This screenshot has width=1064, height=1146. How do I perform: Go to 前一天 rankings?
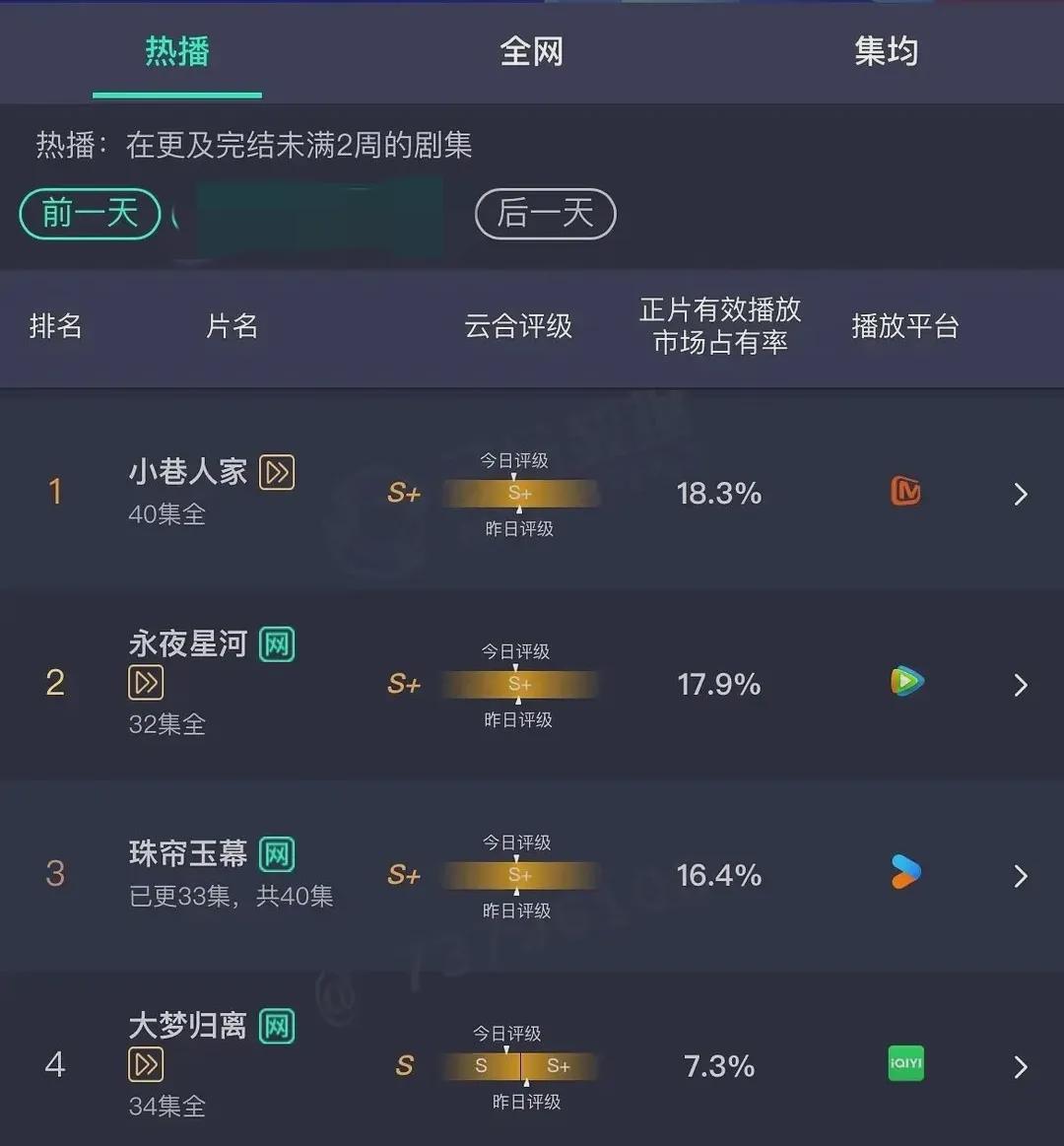coord(90,213)
